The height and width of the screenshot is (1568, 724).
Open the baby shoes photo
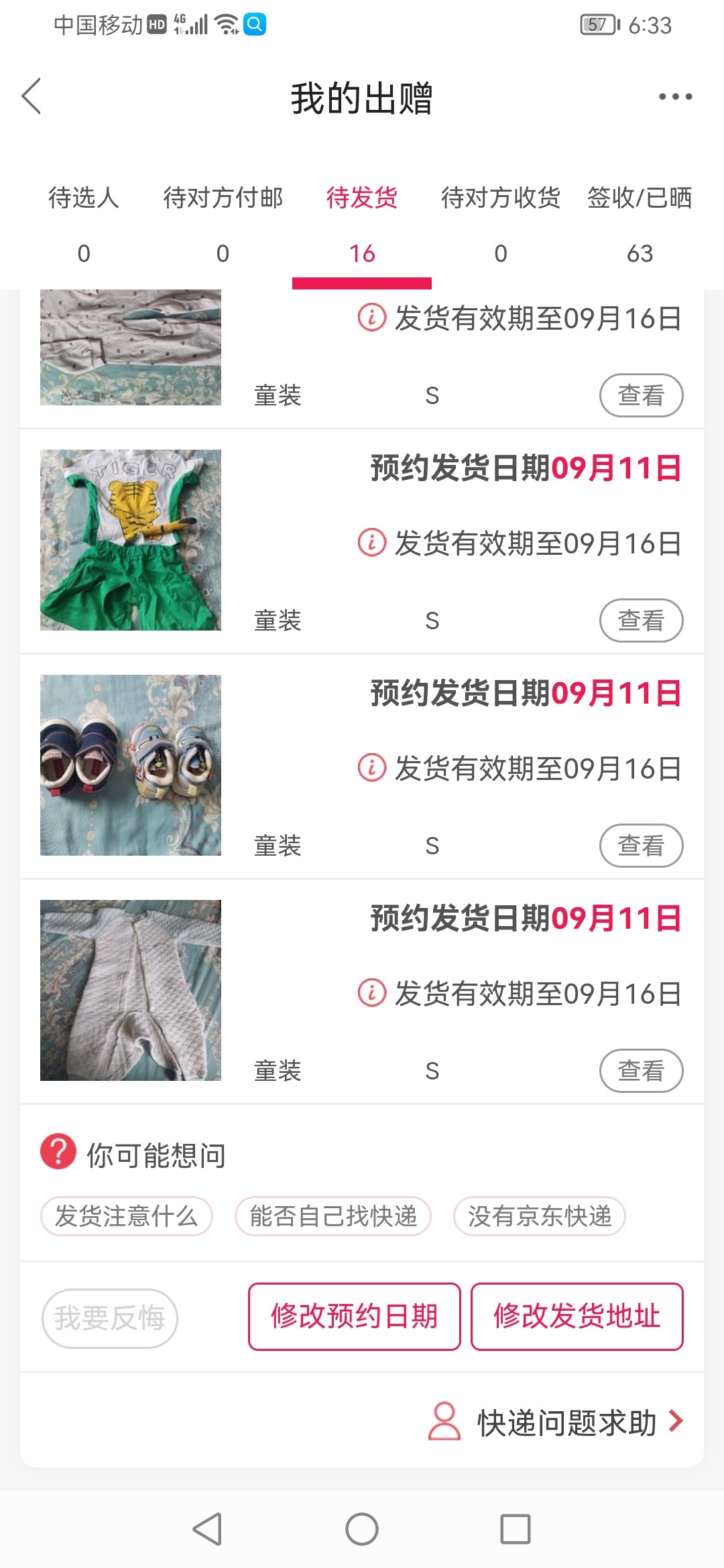click(131, 765)
